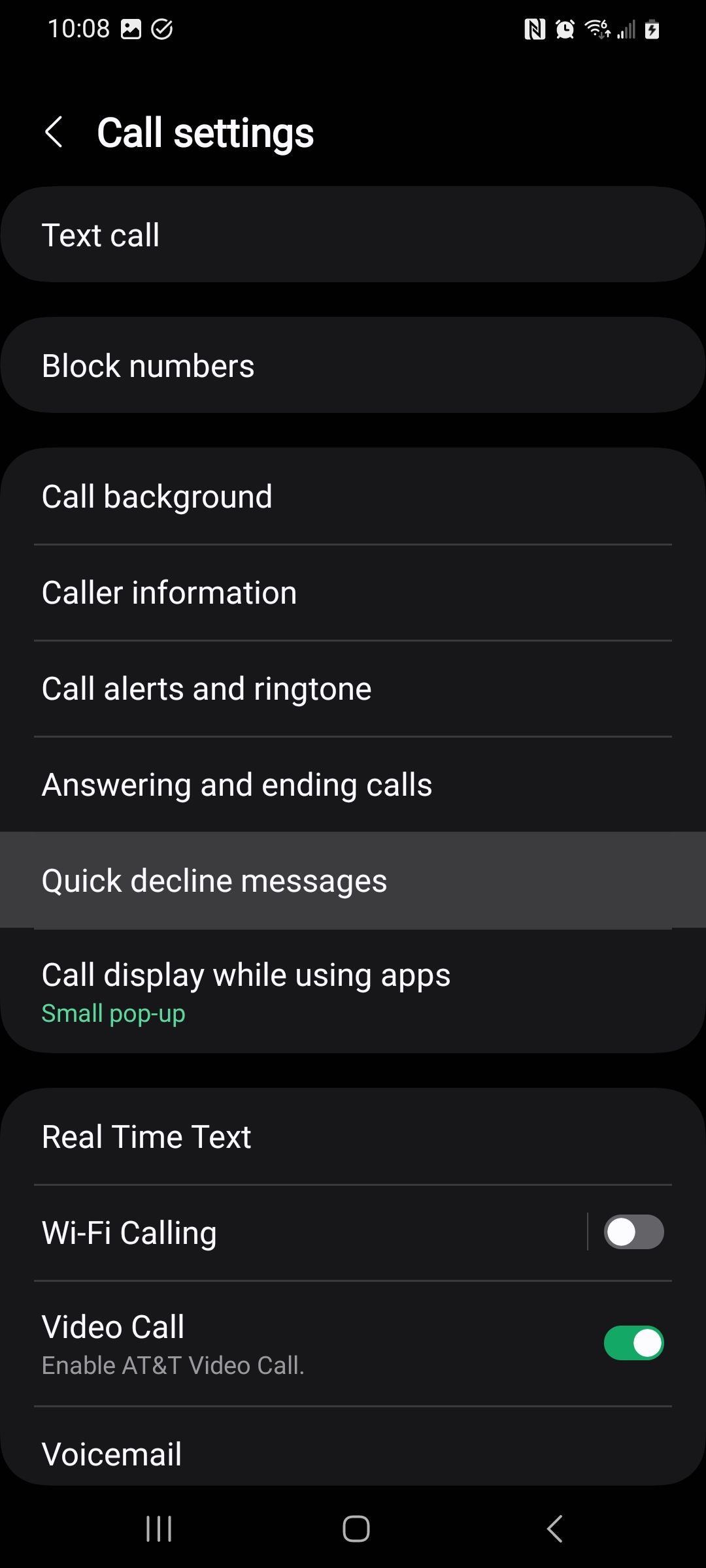
Task: Tap the system home button
Action: tap(356, 1529)
